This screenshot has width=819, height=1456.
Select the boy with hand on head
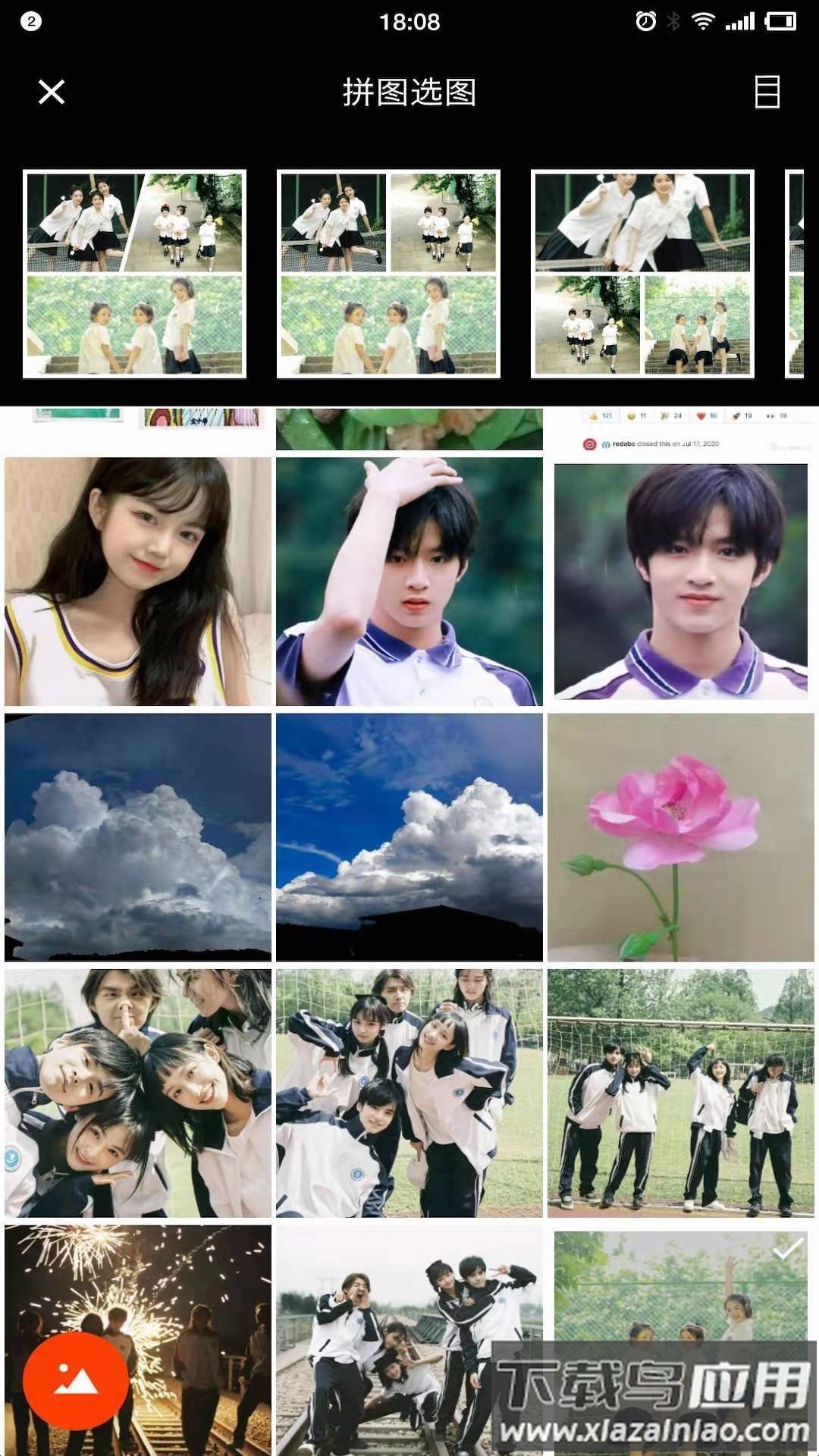tap(409, 581)
